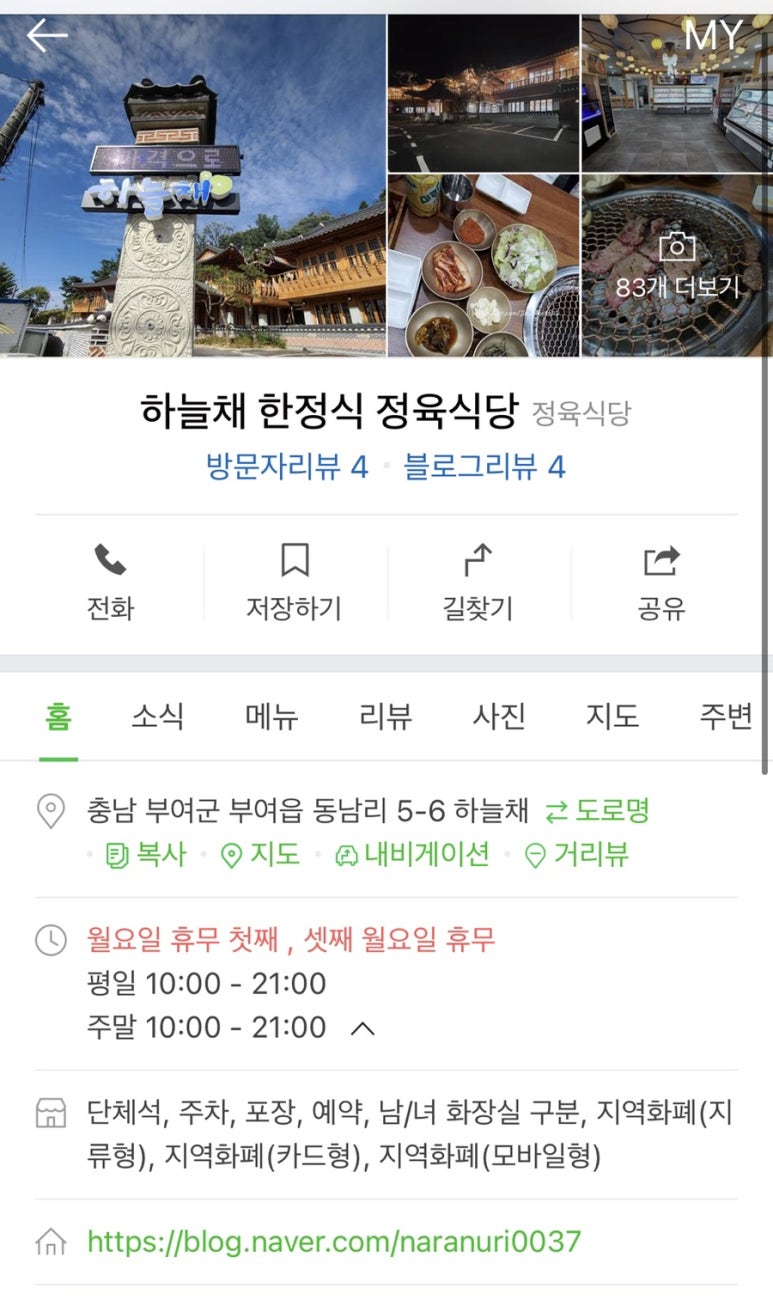Call the restaurant via 전화
The width and height of the screenshot is (773, 1306).
tap(110, 583)
